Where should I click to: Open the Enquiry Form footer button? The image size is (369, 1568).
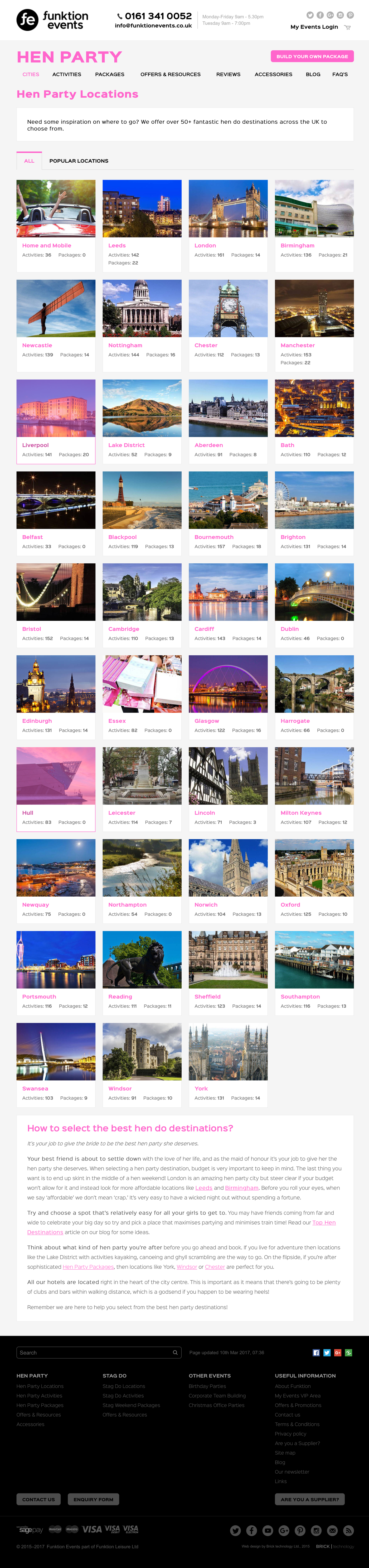point(93,1499)
